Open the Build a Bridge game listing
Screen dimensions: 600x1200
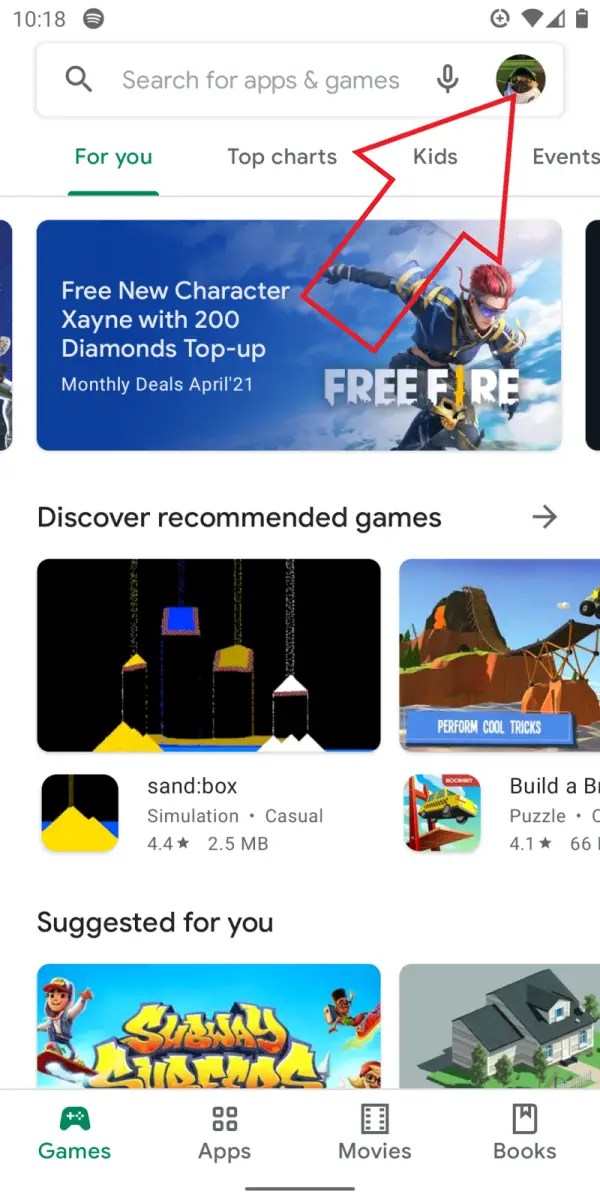click(x=500, y=814)
